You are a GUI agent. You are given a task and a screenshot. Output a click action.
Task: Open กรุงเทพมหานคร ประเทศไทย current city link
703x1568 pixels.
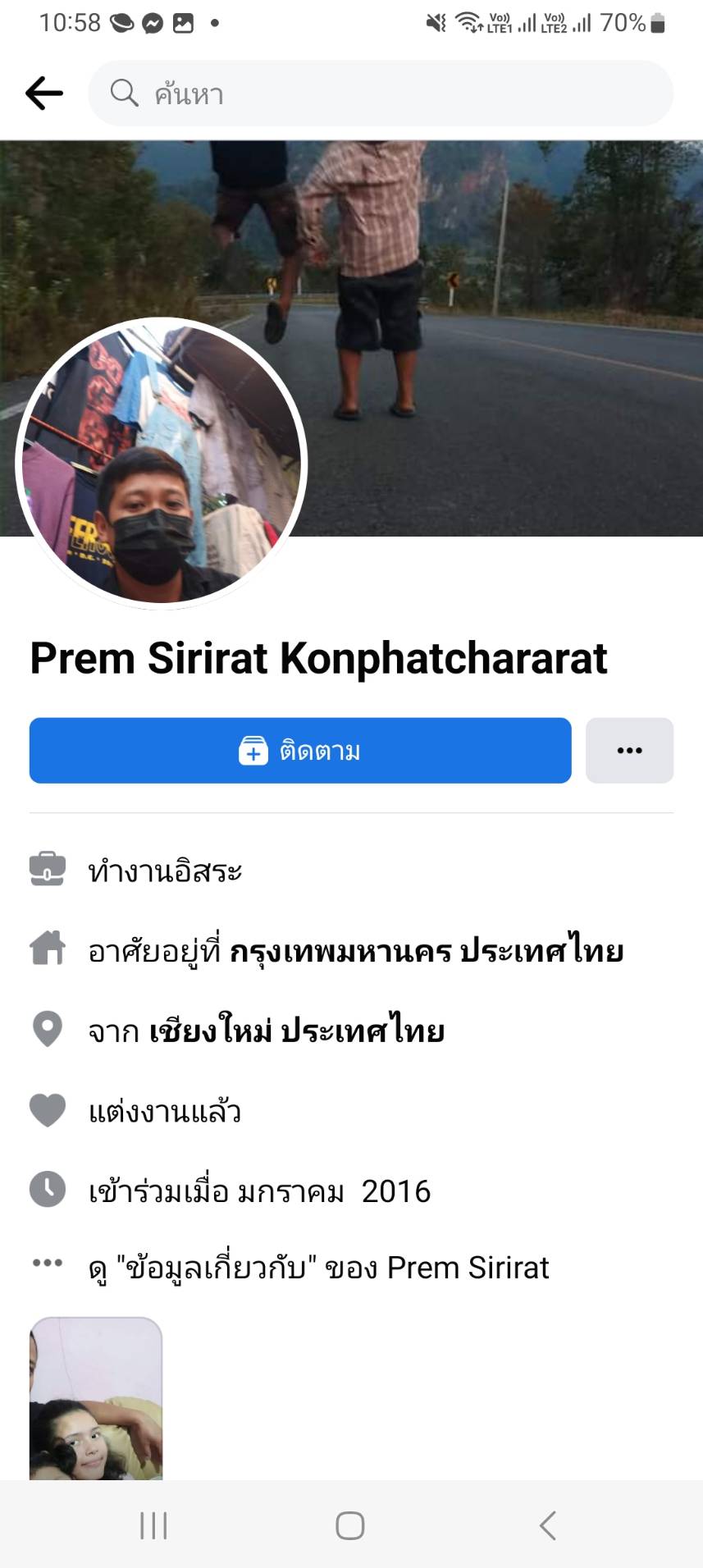tap(427, 951)
